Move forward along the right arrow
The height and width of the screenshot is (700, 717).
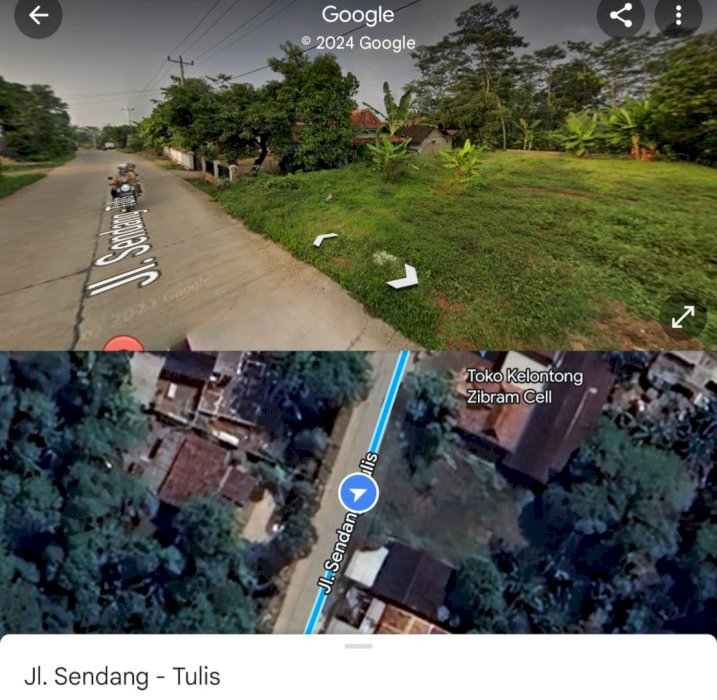(x=403, y=277)
